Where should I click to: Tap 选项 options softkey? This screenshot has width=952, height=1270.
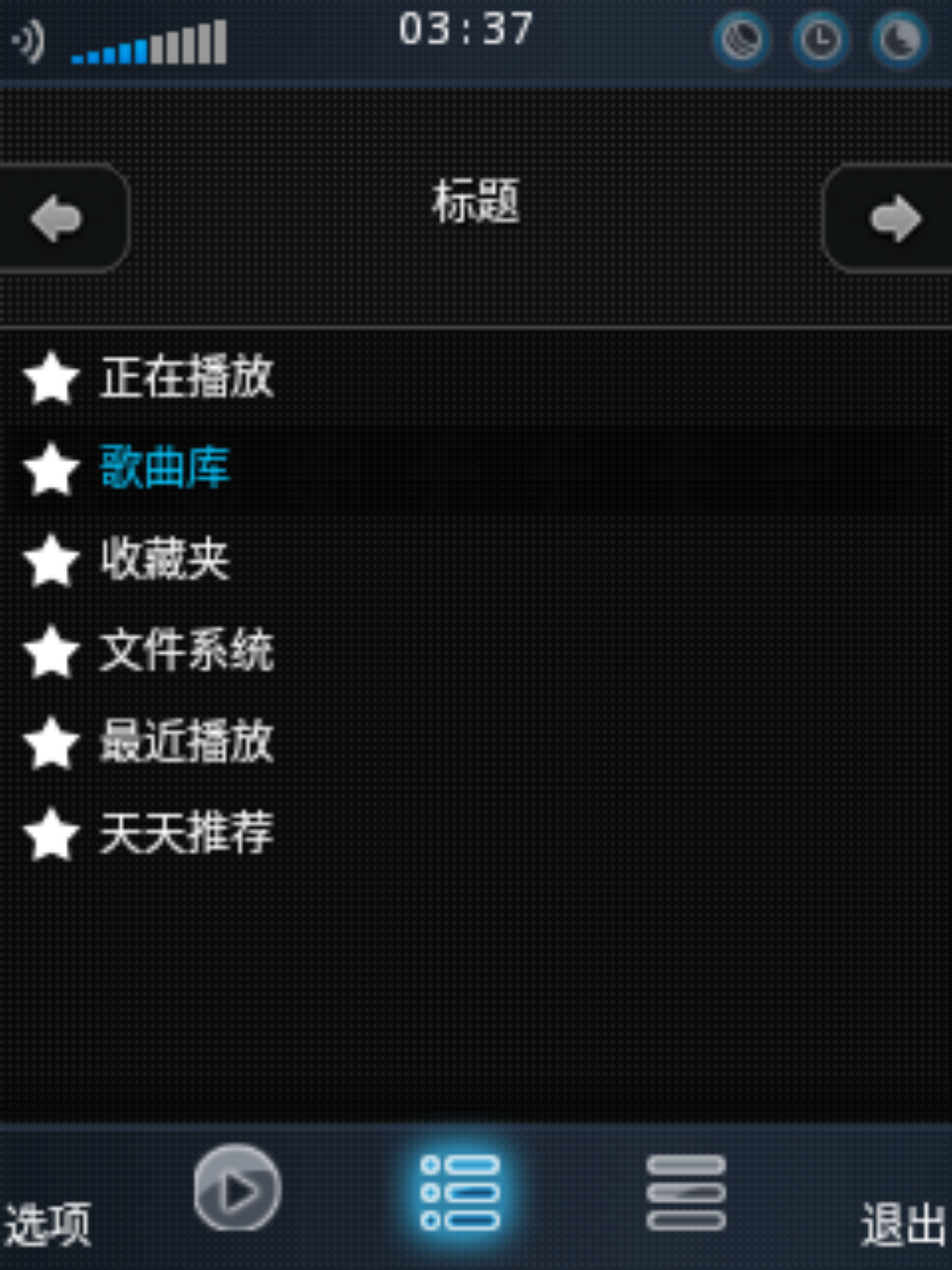pos(48,1223)
